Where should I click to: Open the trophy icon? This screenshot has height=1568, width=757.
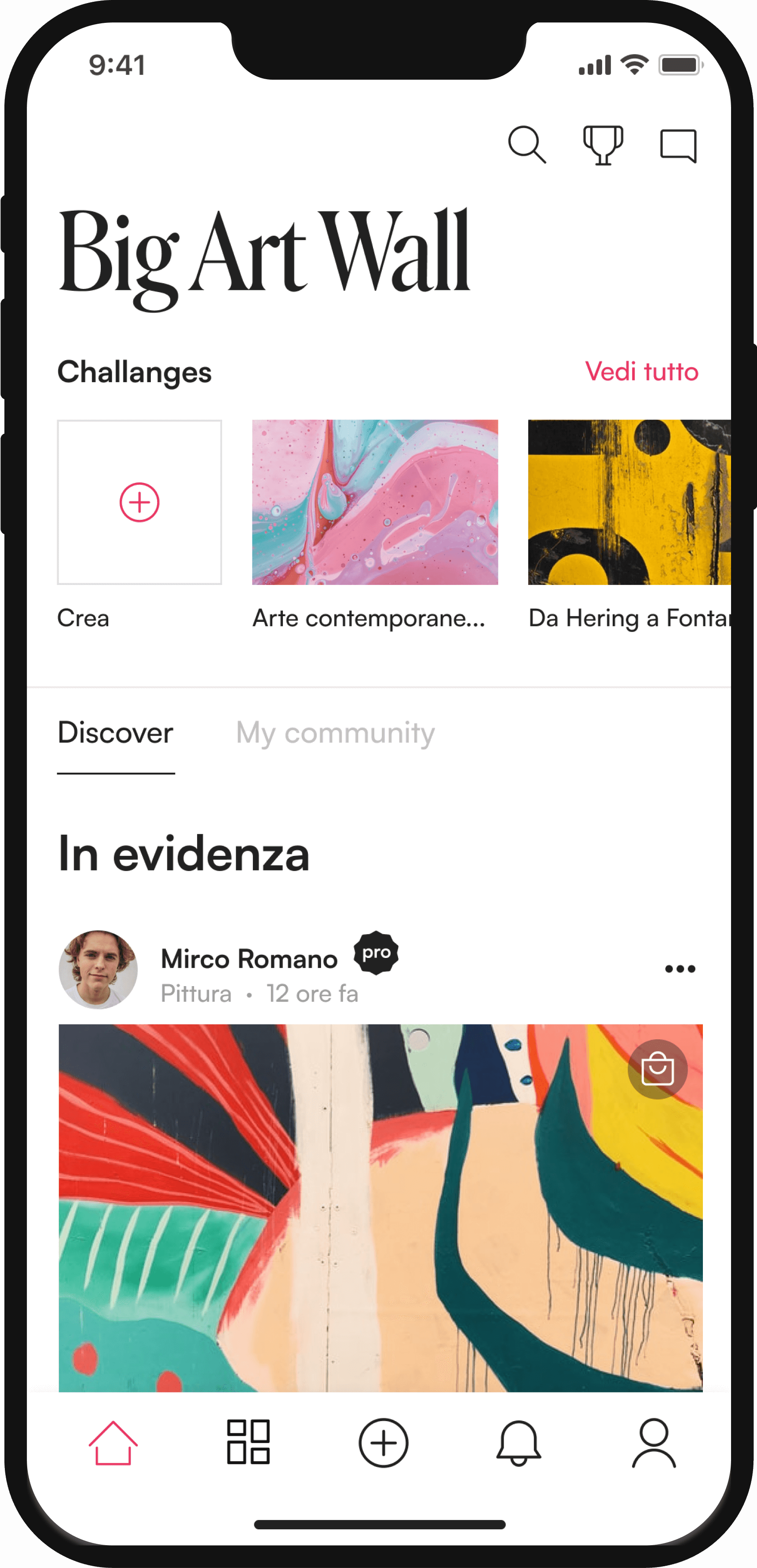(x=603, y=145)
